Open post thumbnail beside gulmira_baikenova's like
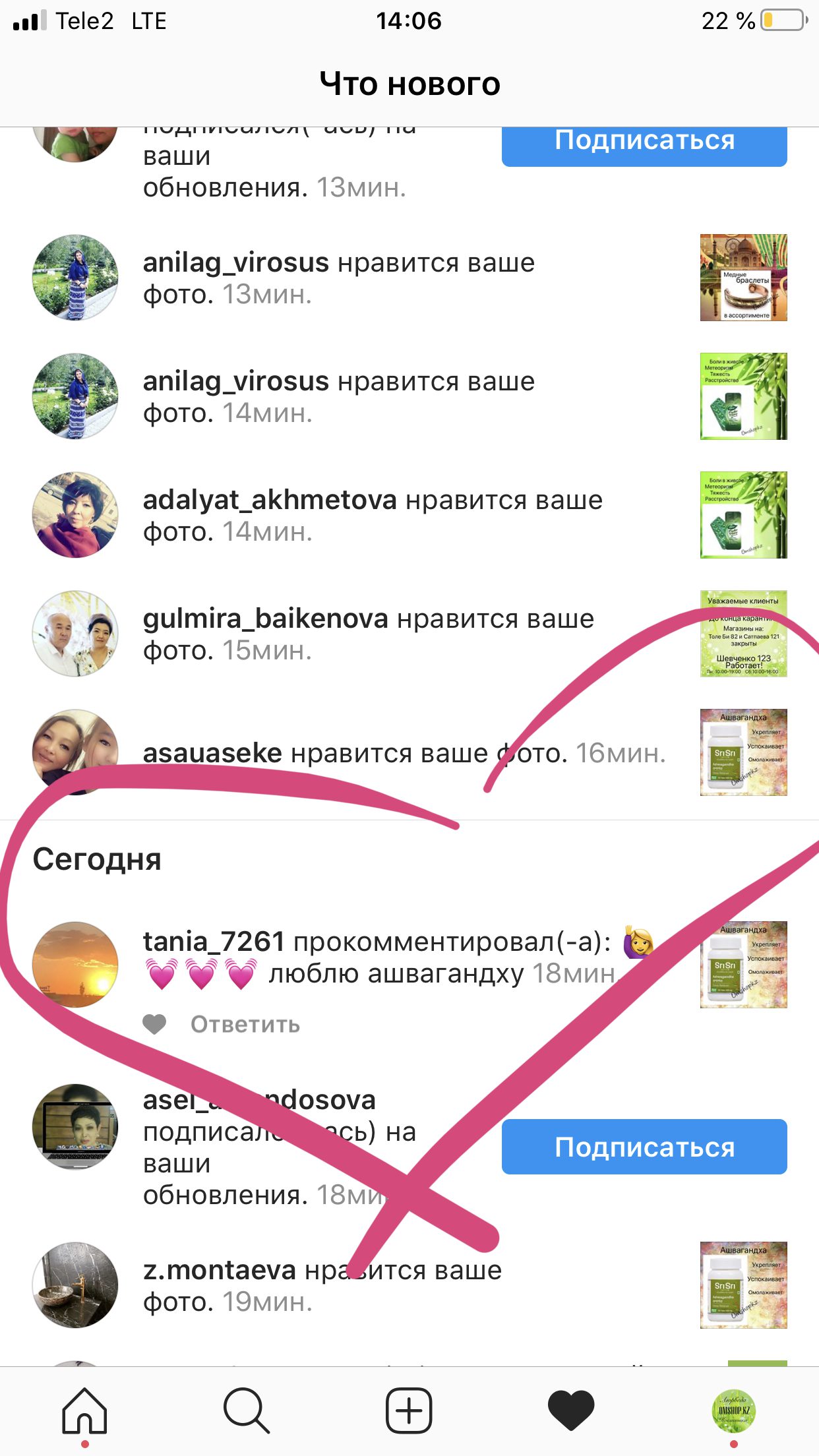 click(x=743, y=634)
